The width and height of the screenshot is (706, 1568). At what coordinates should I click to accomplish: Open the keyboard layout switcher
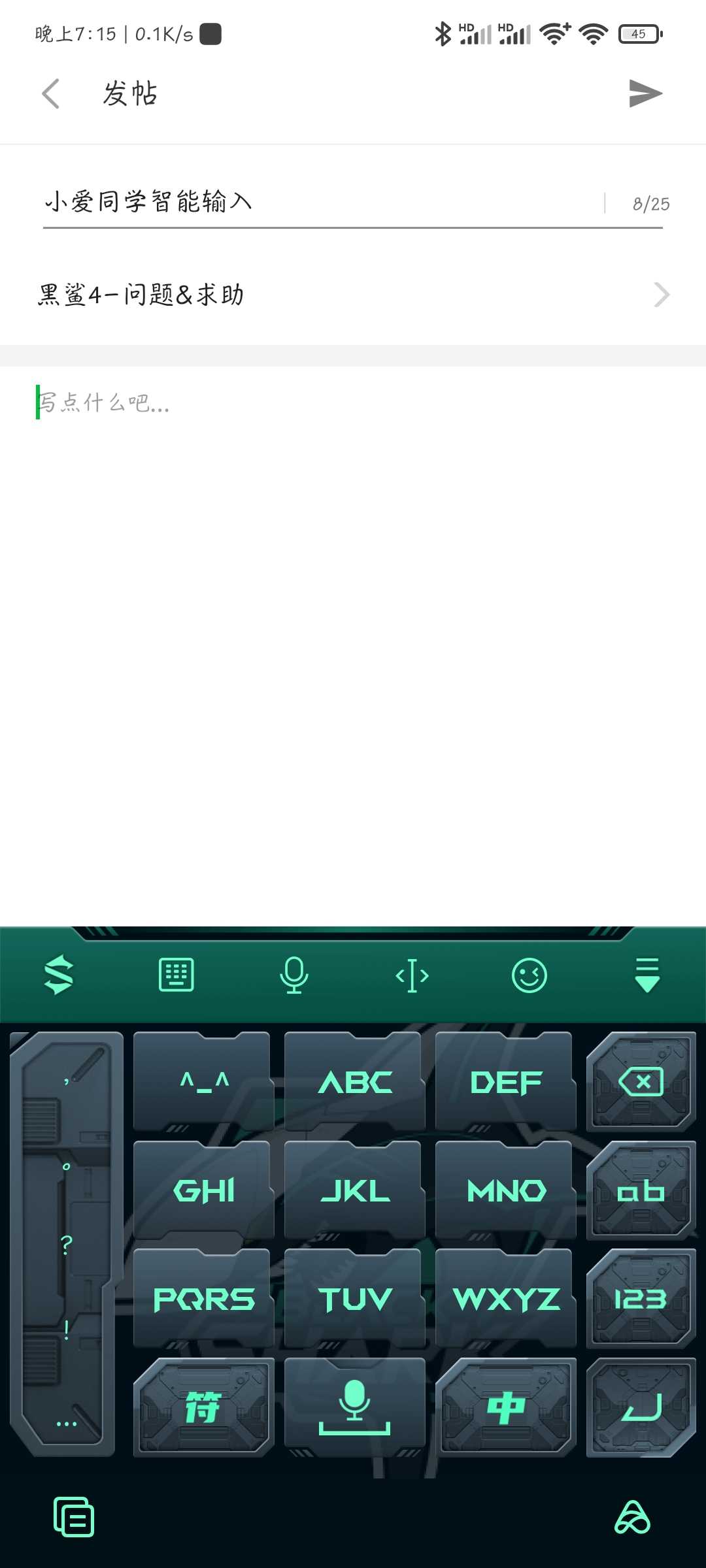[176, 975]
